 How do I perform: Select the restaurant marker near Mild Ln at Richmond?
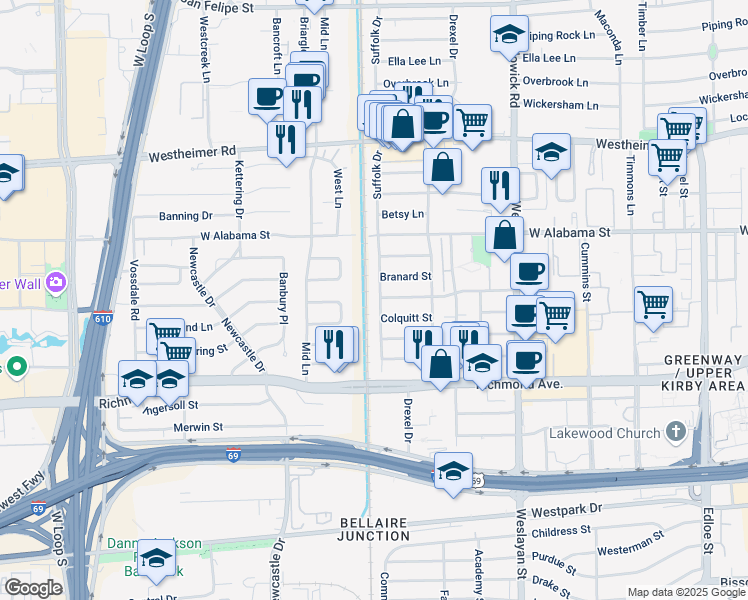coord(334,344)
